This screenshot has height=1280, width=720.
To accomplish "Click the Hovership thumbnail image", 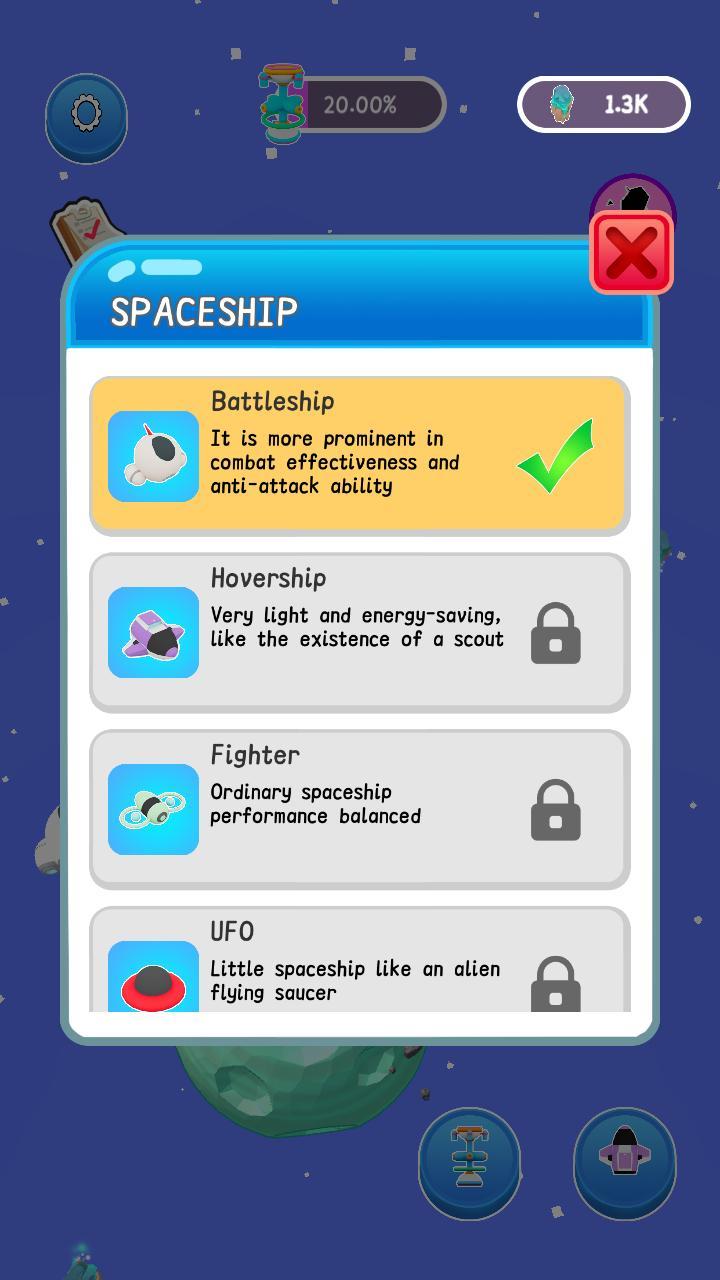I will [153, 632].
